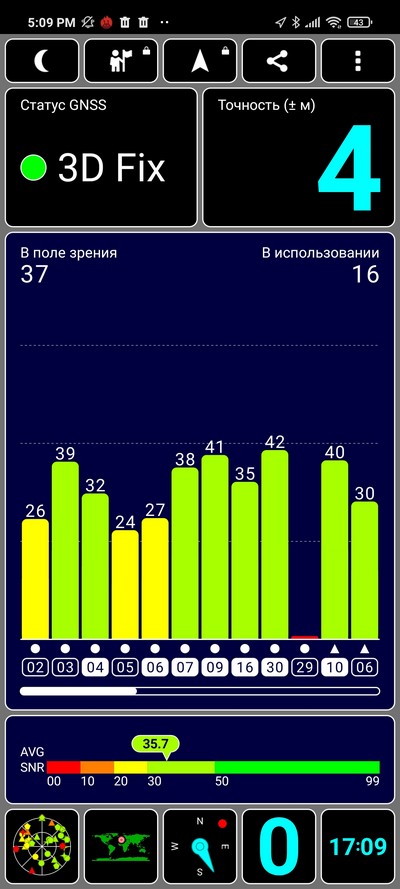This screenshot has height=889, width=400.
Task: Open the Статус GNSS 3D Fix panel
Action: pos(101,158)
